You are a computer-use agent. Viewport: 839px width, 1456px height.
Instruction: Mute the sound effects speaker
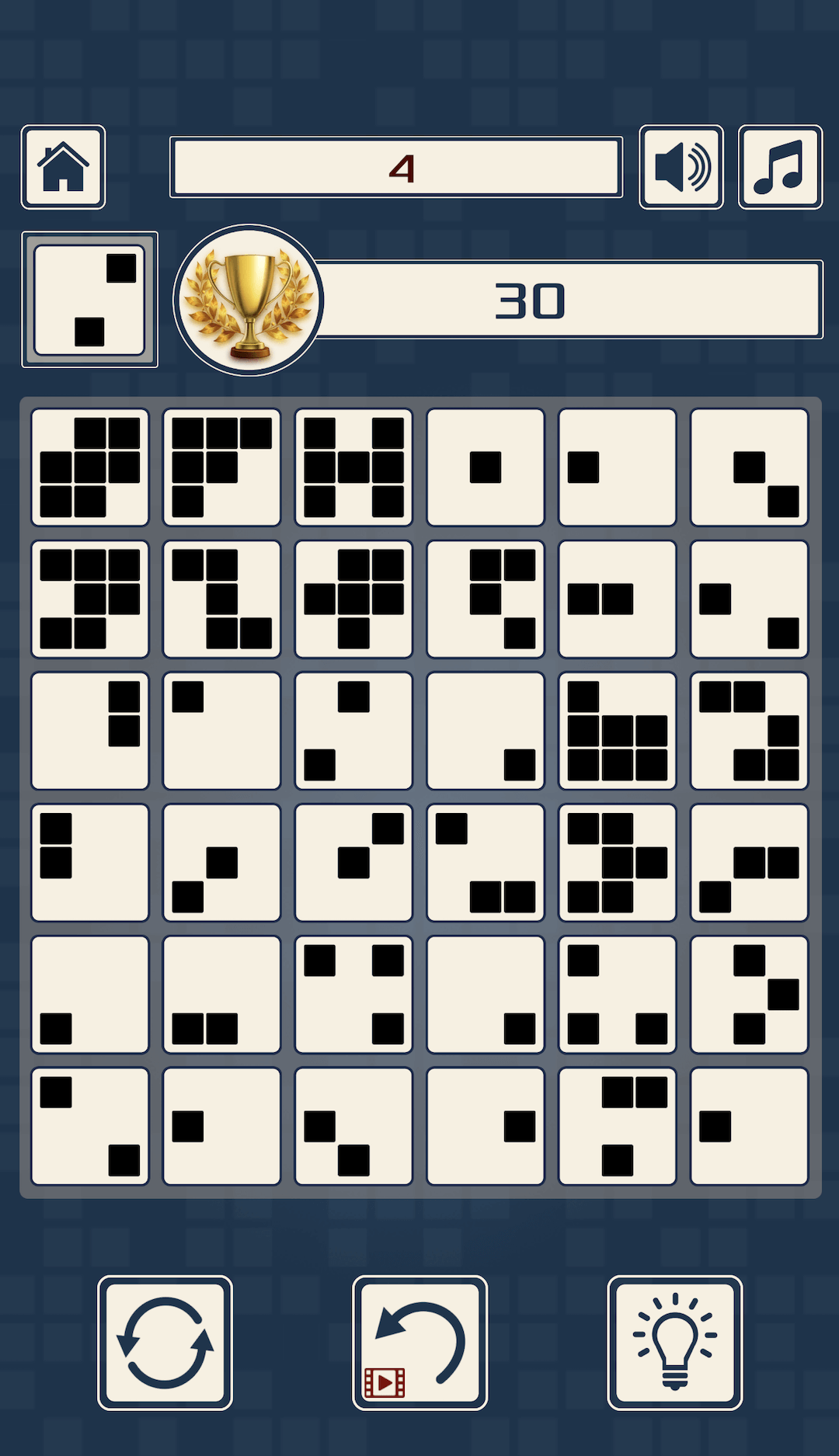(x=681, y=167)
